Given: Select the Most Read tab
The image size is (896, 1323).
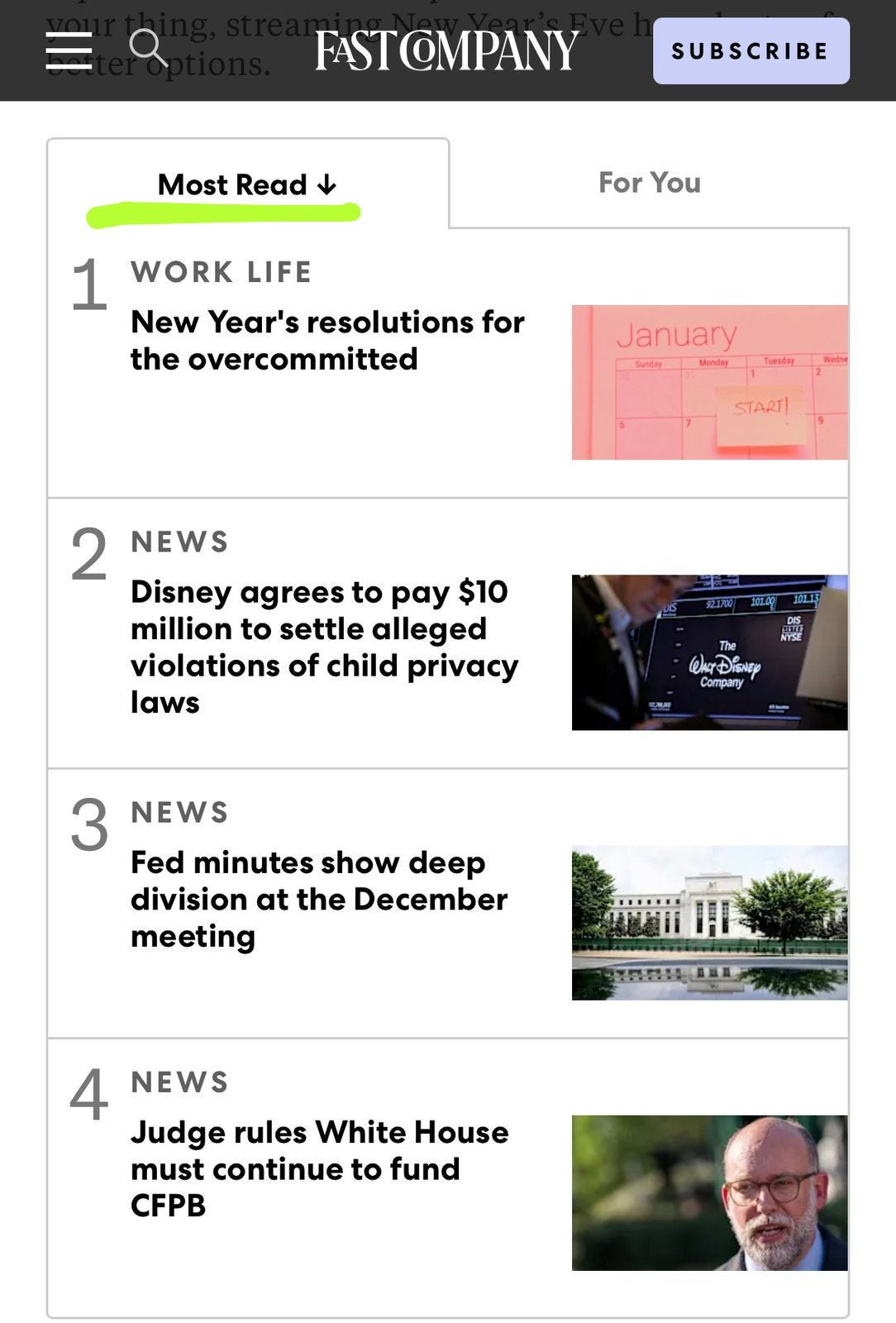Looking at the screenshot, I should coord(246,184).
